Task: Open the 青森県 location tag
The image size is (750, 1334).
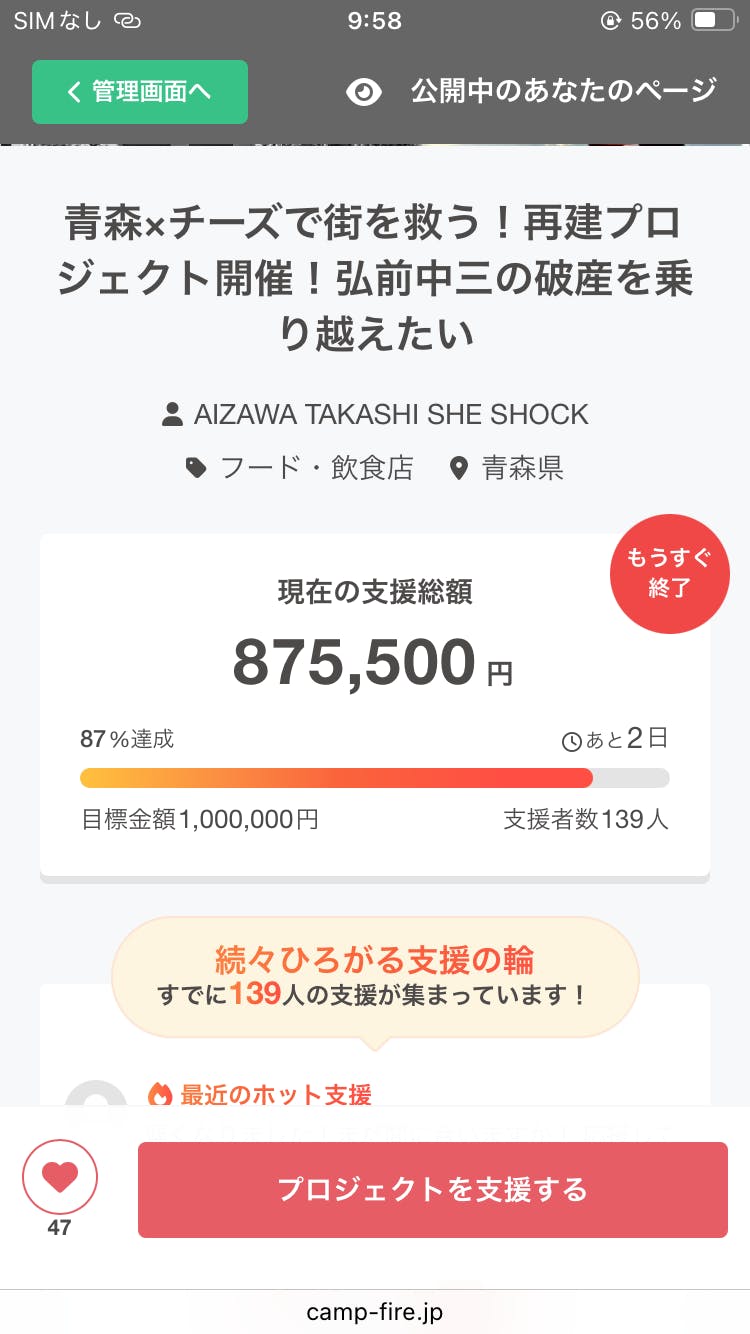Action: tap(507, 467)
